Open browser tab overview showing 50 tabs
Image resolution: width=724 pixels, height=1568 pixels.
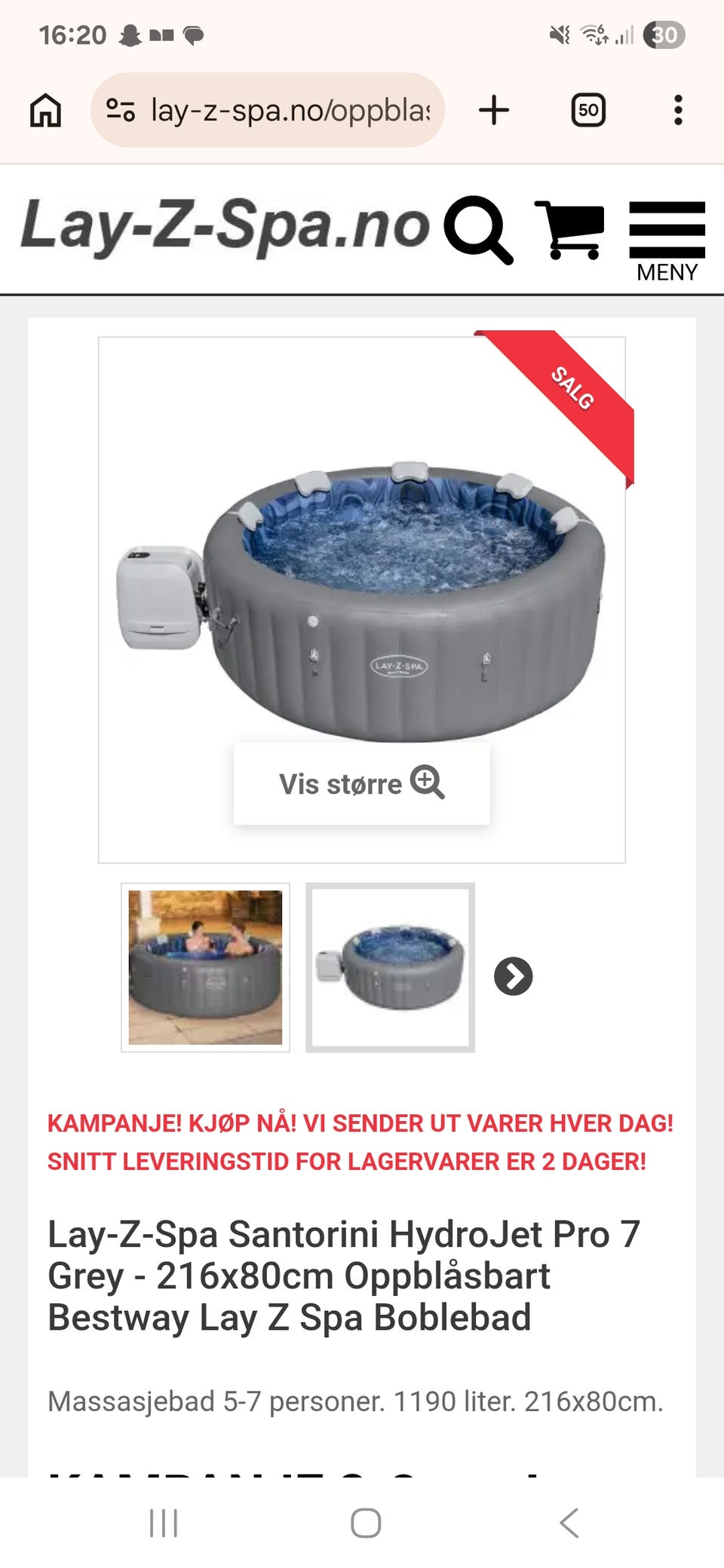click(587, 110)
